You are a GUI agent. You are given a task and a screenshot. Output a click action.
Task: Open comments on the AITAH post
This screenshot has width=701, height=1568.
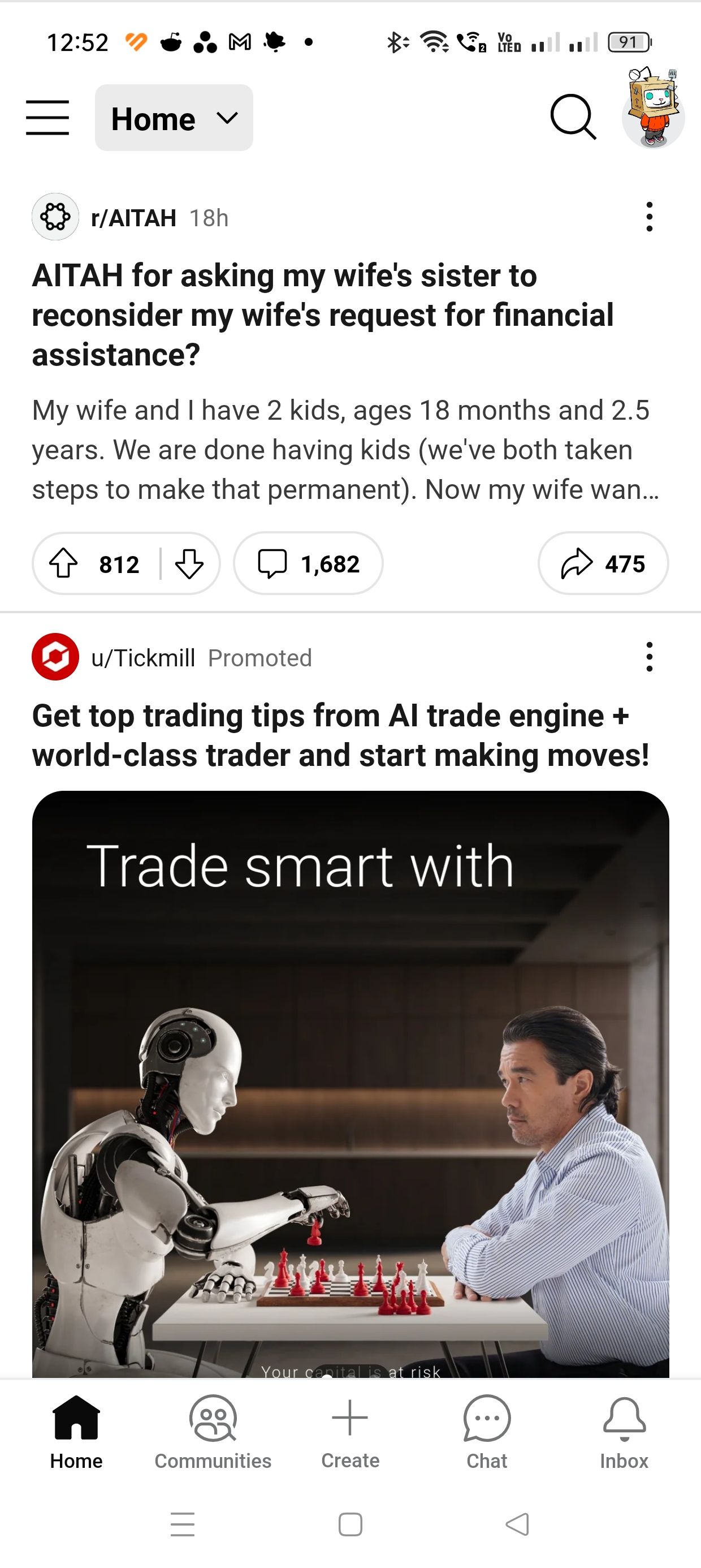pyautogui.click(x=308, y=563)
